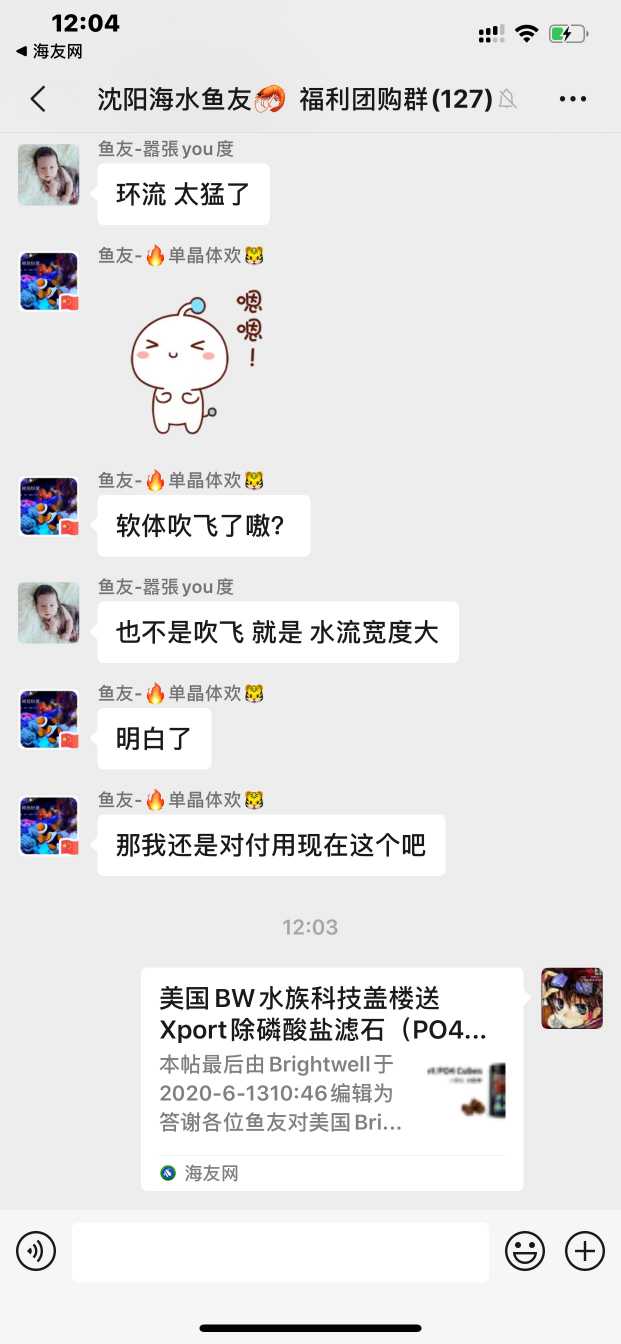Viewport: 621px width, 1344px height.
Task: Open the plus attachment menu
Action: tap(585, 1251)
